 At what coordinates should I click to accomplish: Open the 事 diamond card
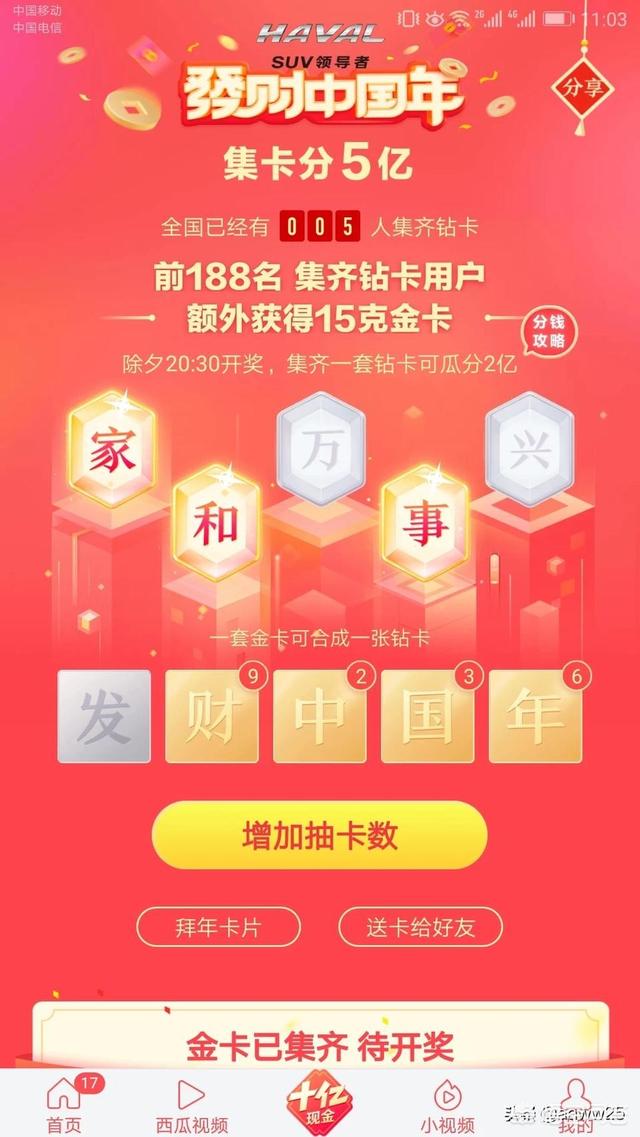(x=425, y=525)
